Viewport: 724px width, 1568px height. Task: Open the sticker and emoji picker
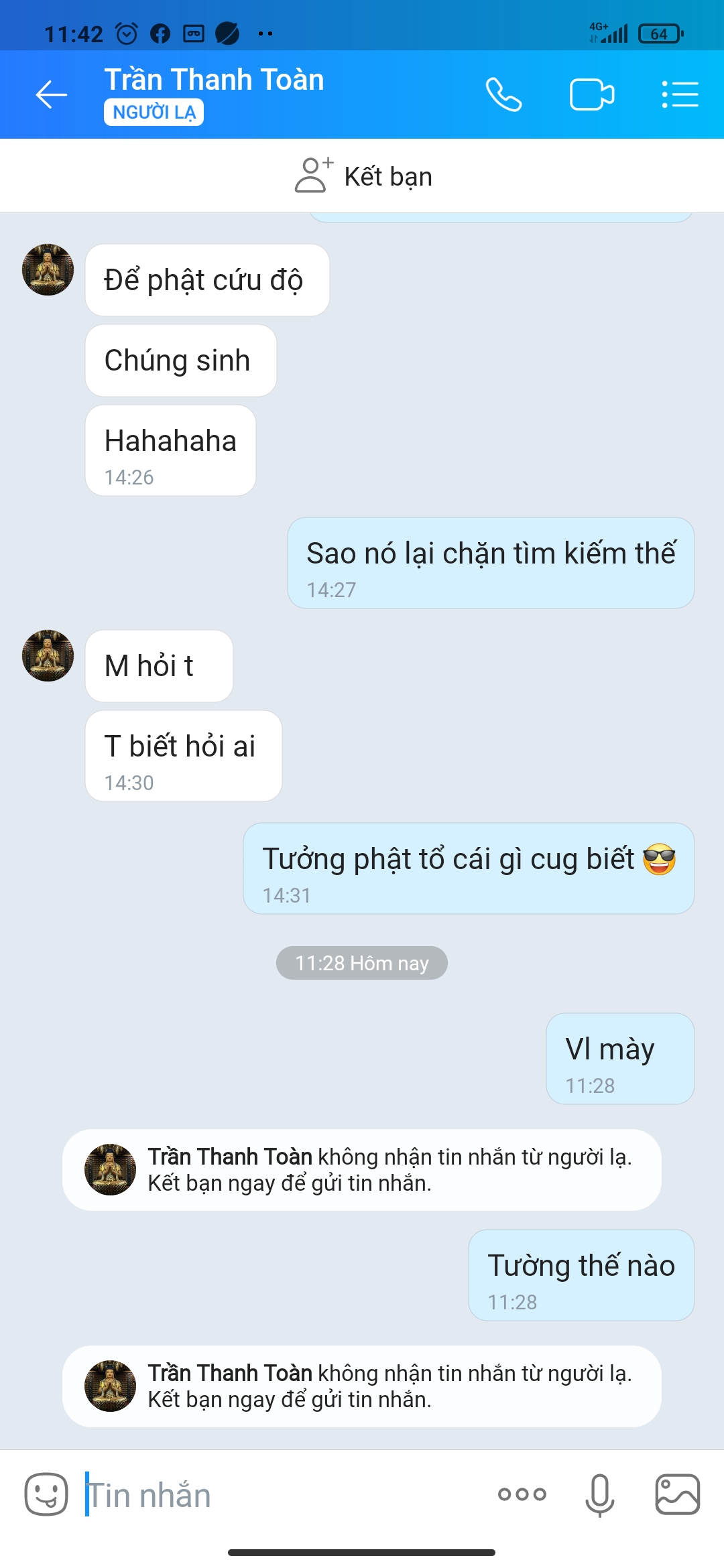[46, 1494]
